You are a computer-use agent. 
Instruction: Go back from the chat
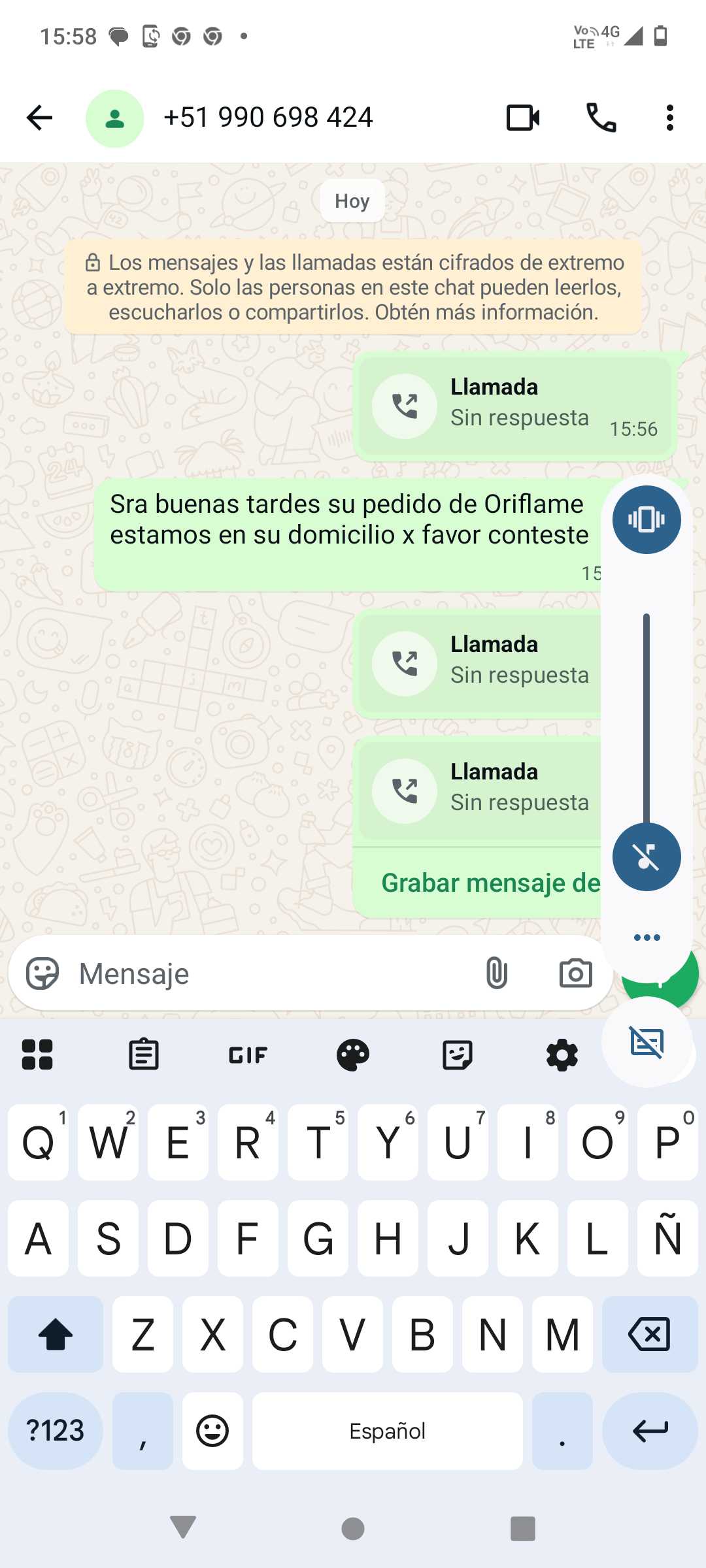coord(39,118)
